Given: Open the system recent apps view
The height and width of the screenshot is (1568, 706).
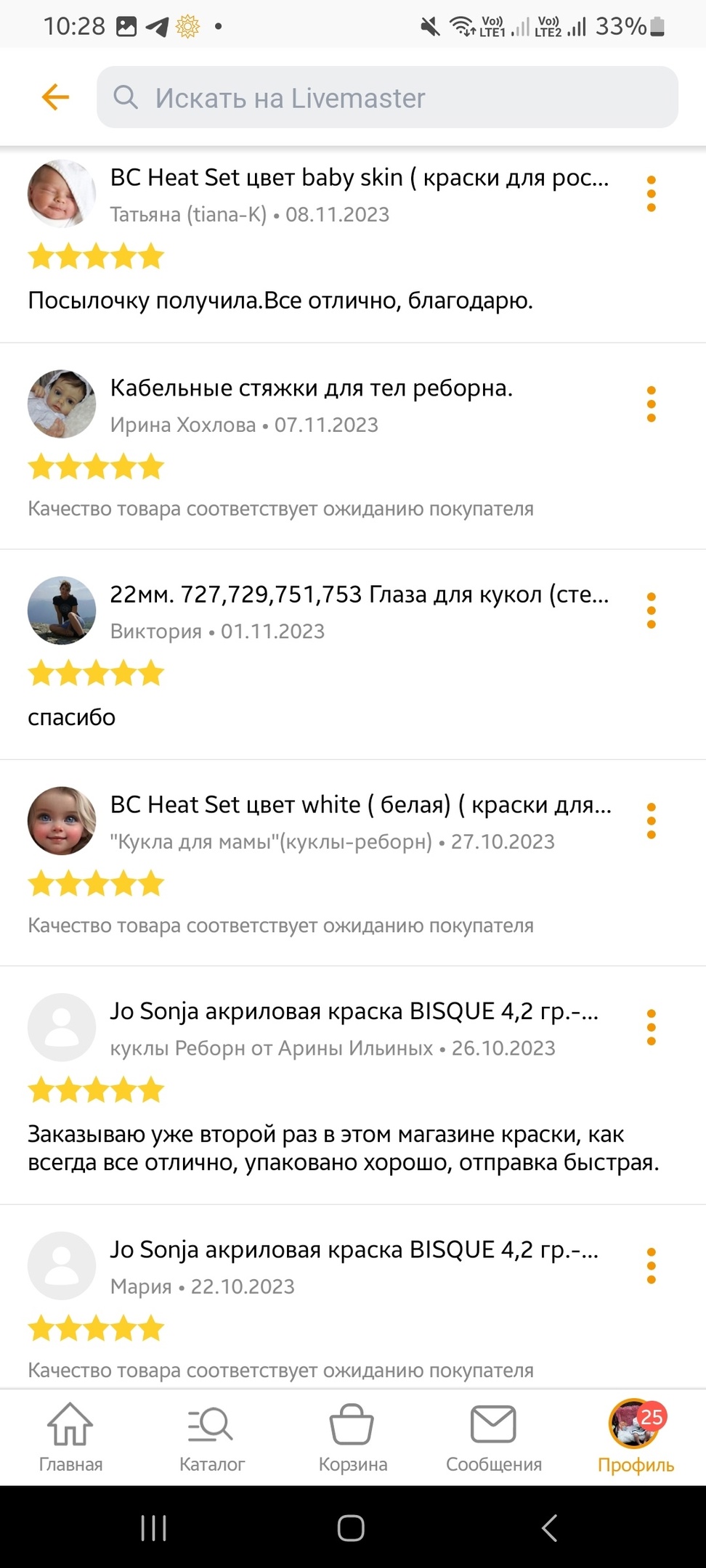Looking at the screenshot, I should 153,1527.
